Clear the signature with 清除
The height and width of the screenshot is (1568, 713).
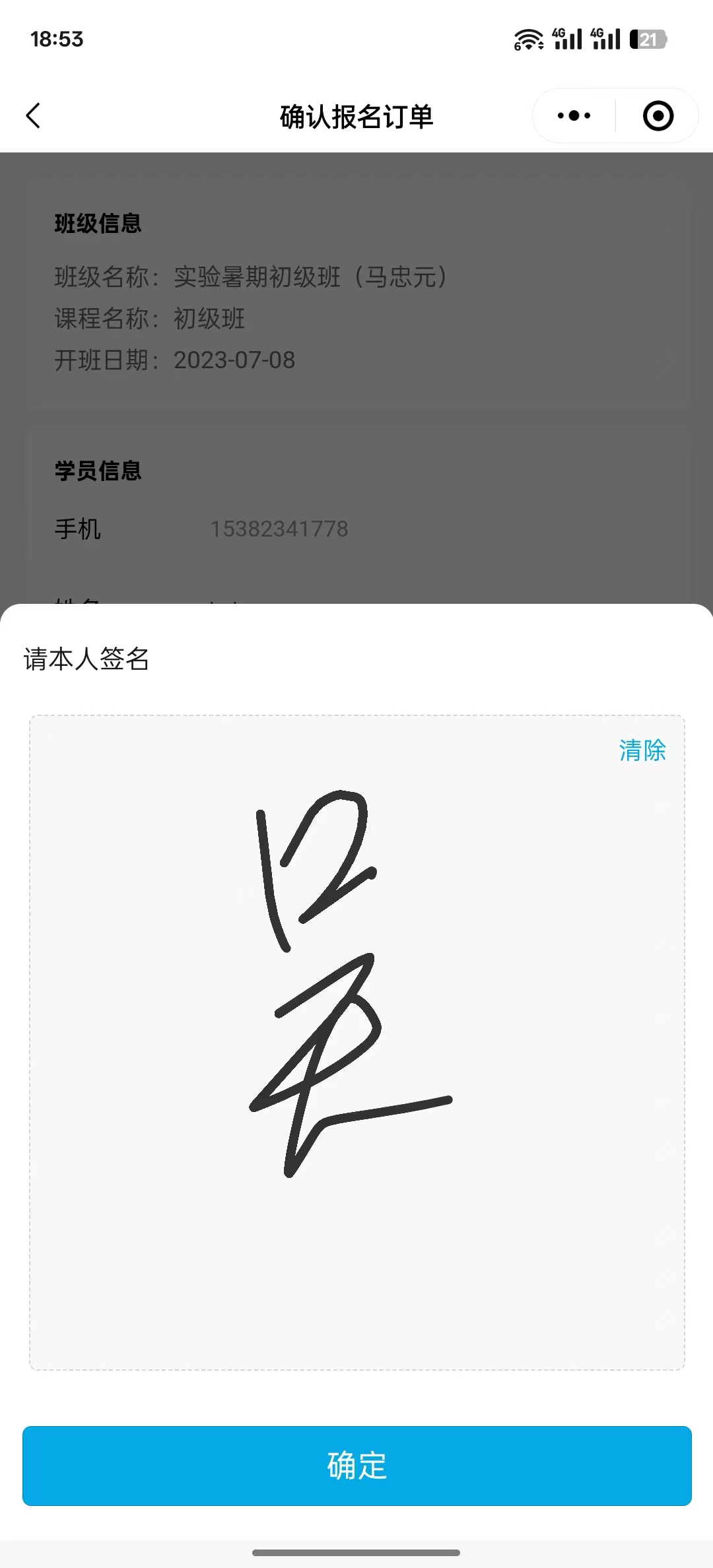coord(642,750)
